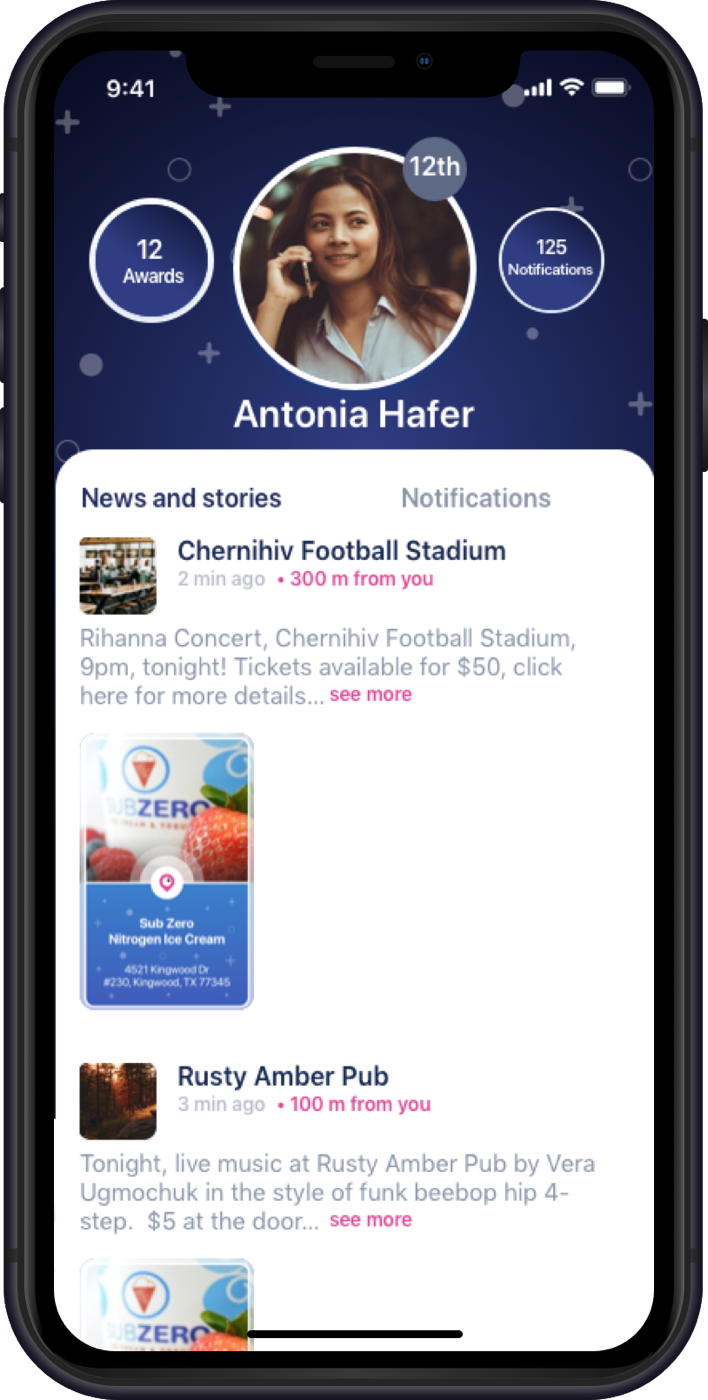Open Sub Zero card under the Chernihiv post
The image size is (708, 1400).
[x=167, y=870]
